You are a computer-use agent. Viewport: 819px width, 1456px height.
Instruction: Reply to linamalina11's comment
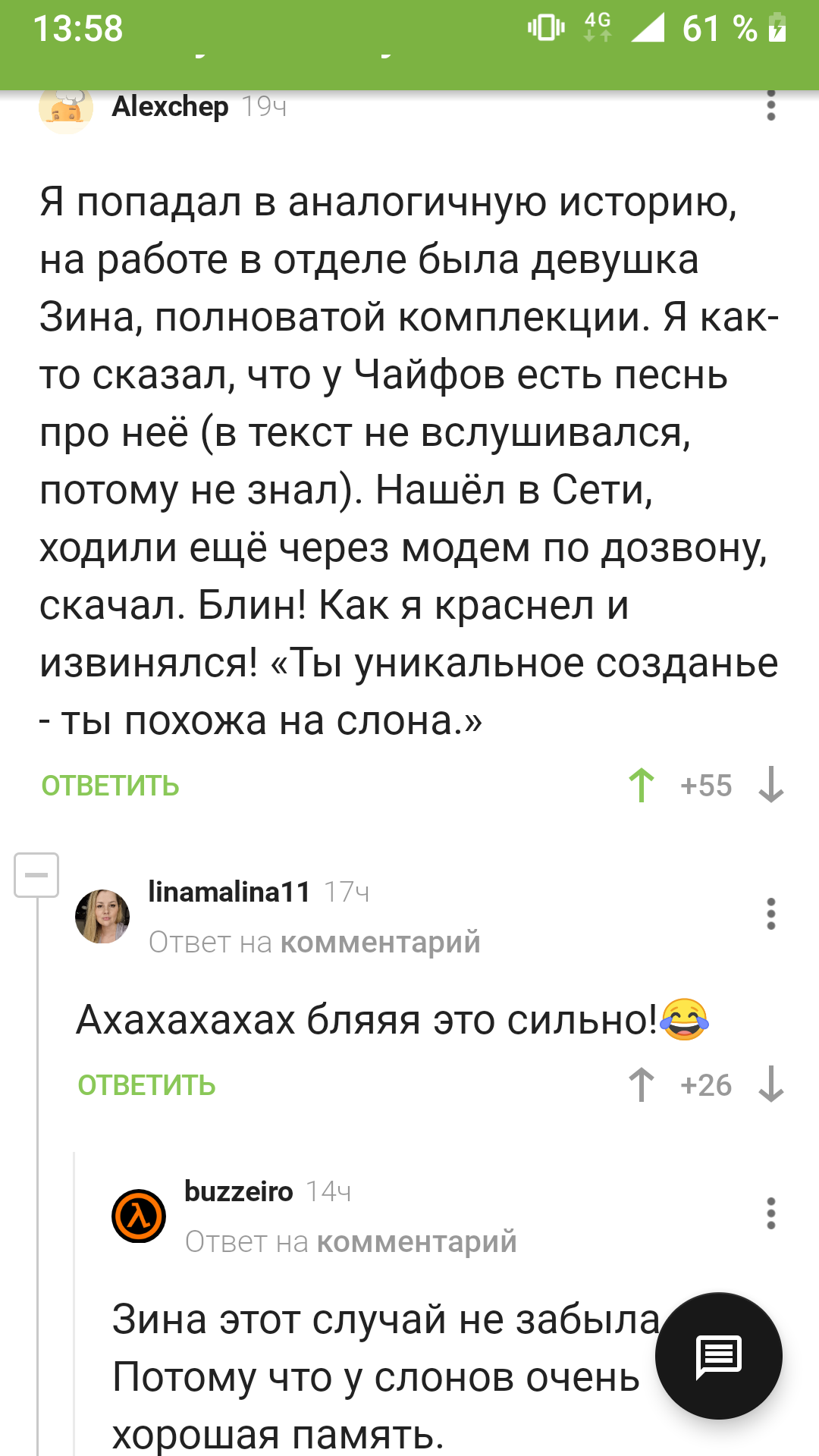coord(147,1085)
